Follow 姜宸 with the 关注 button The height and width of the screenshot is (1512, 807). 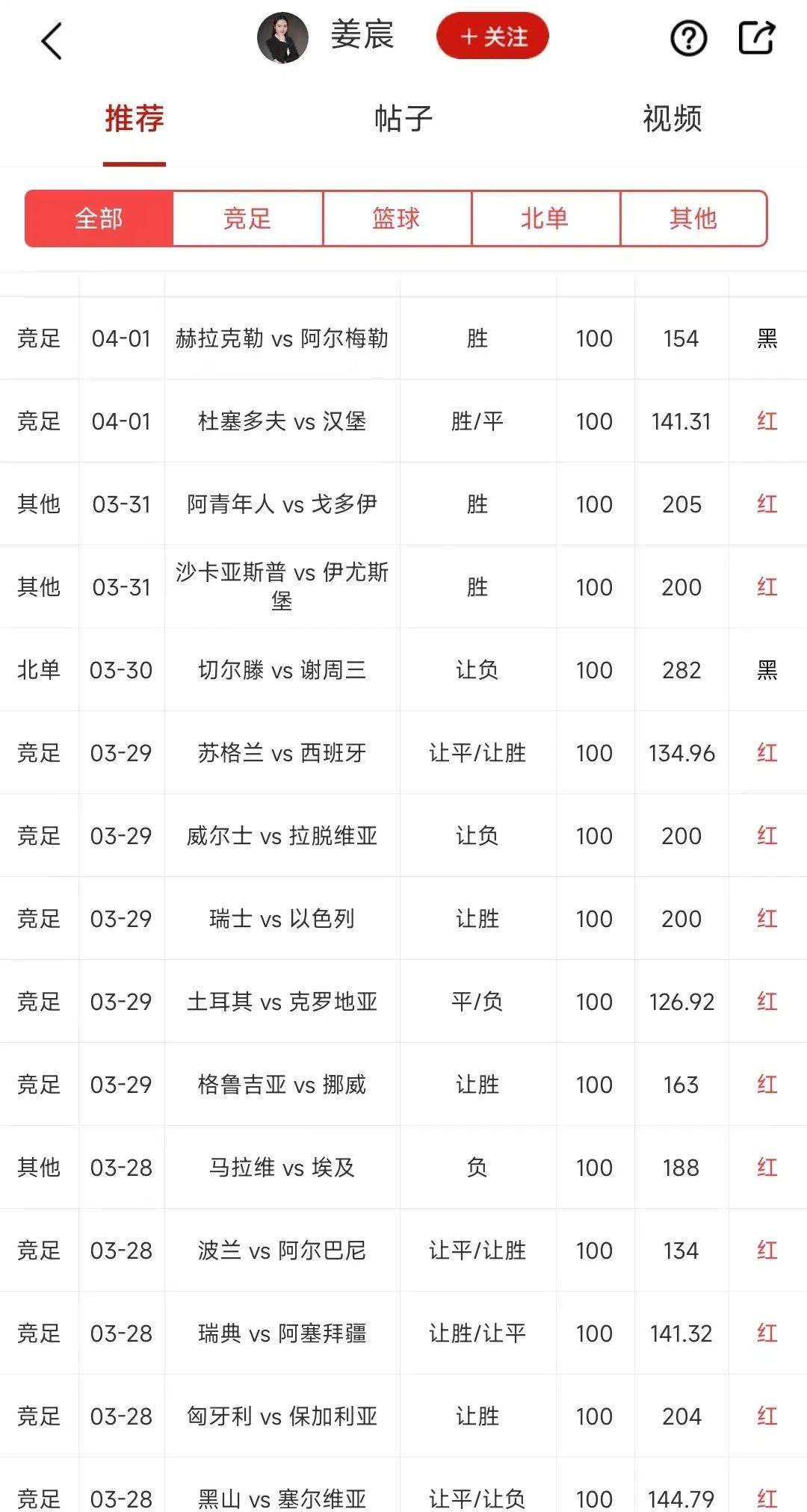point(492,37)
